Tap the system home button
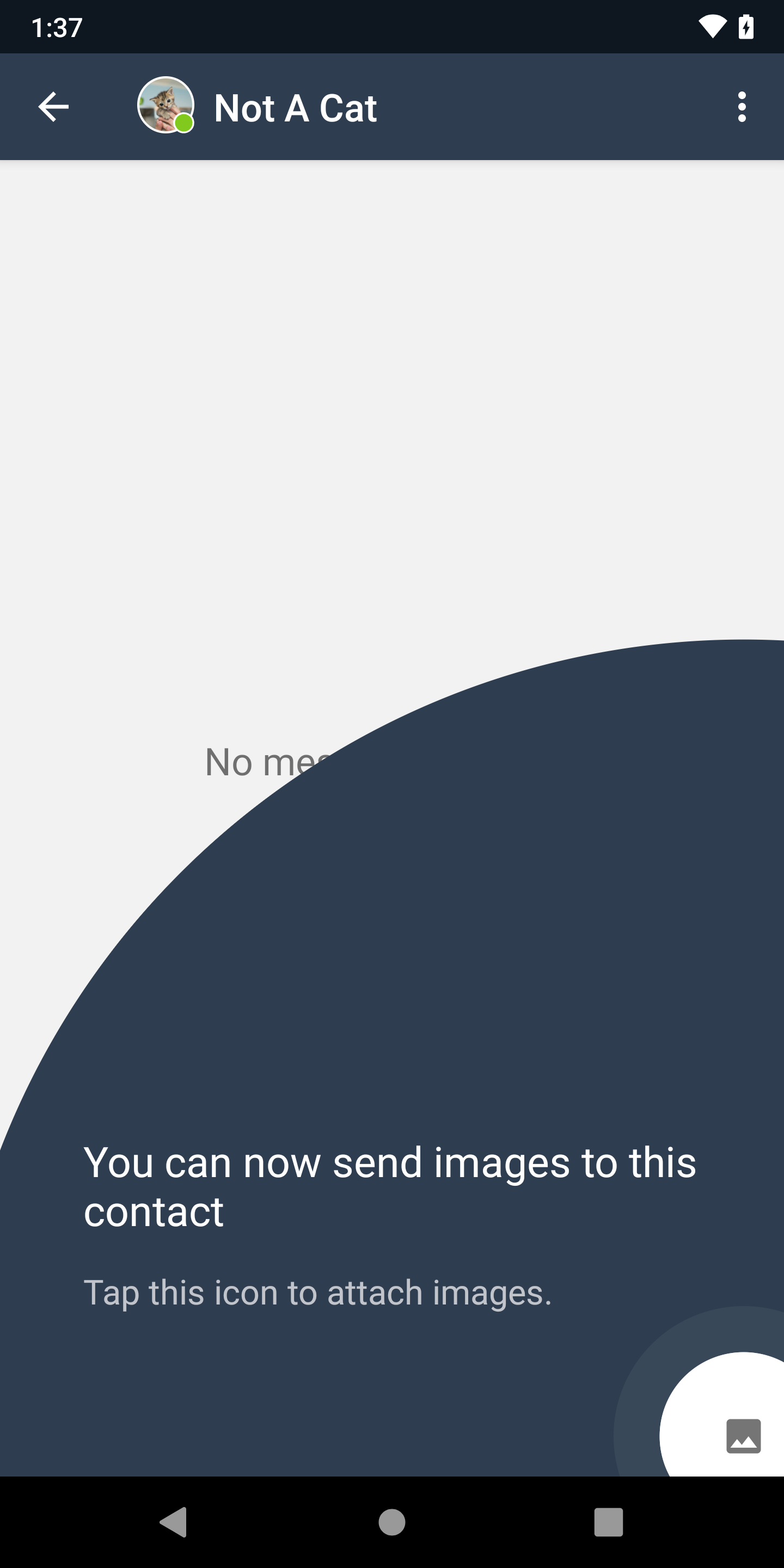 [391, 1522]
